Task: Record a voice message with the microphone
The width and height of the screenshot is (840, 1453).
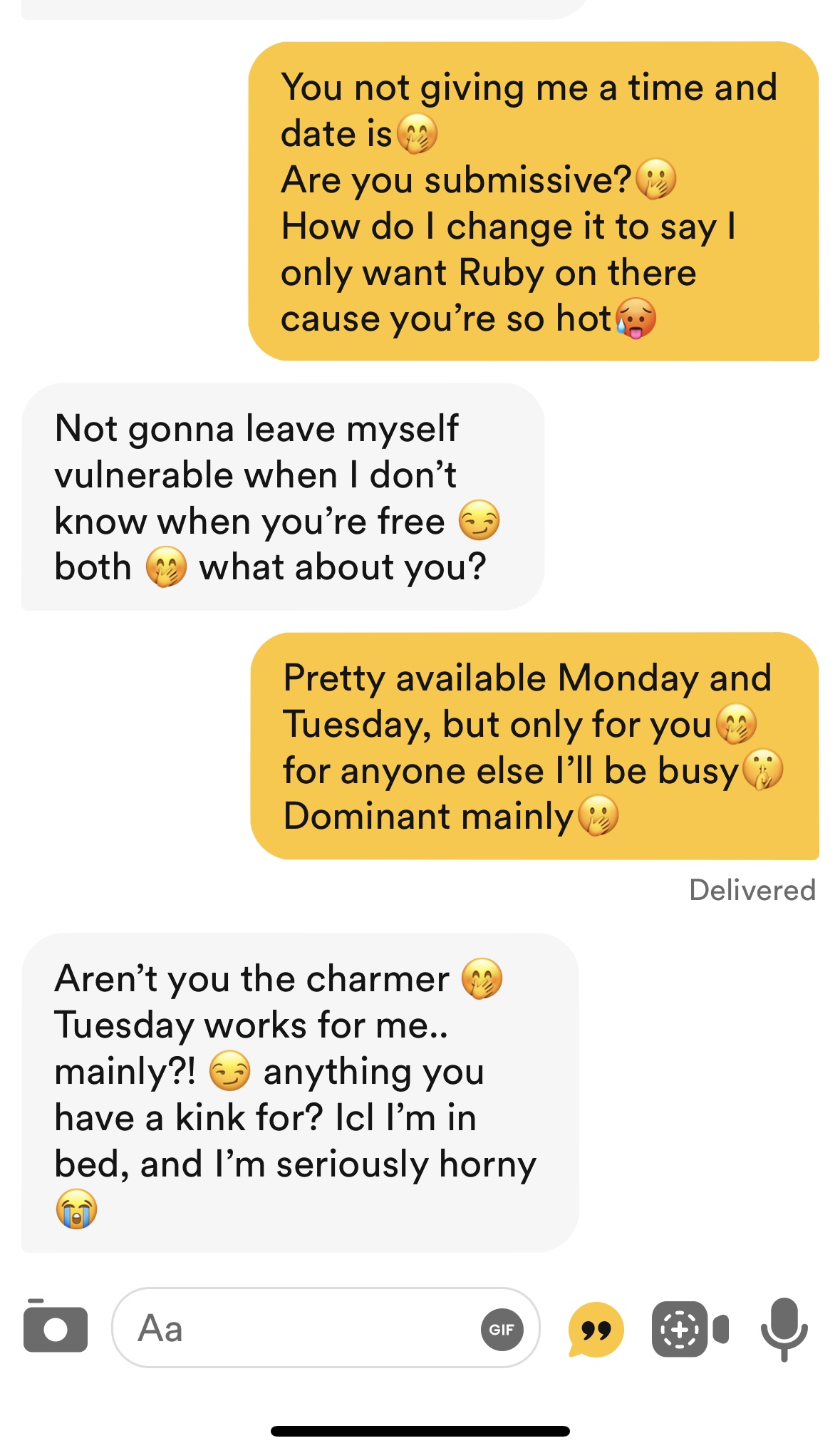Action: click(784, 1328)
